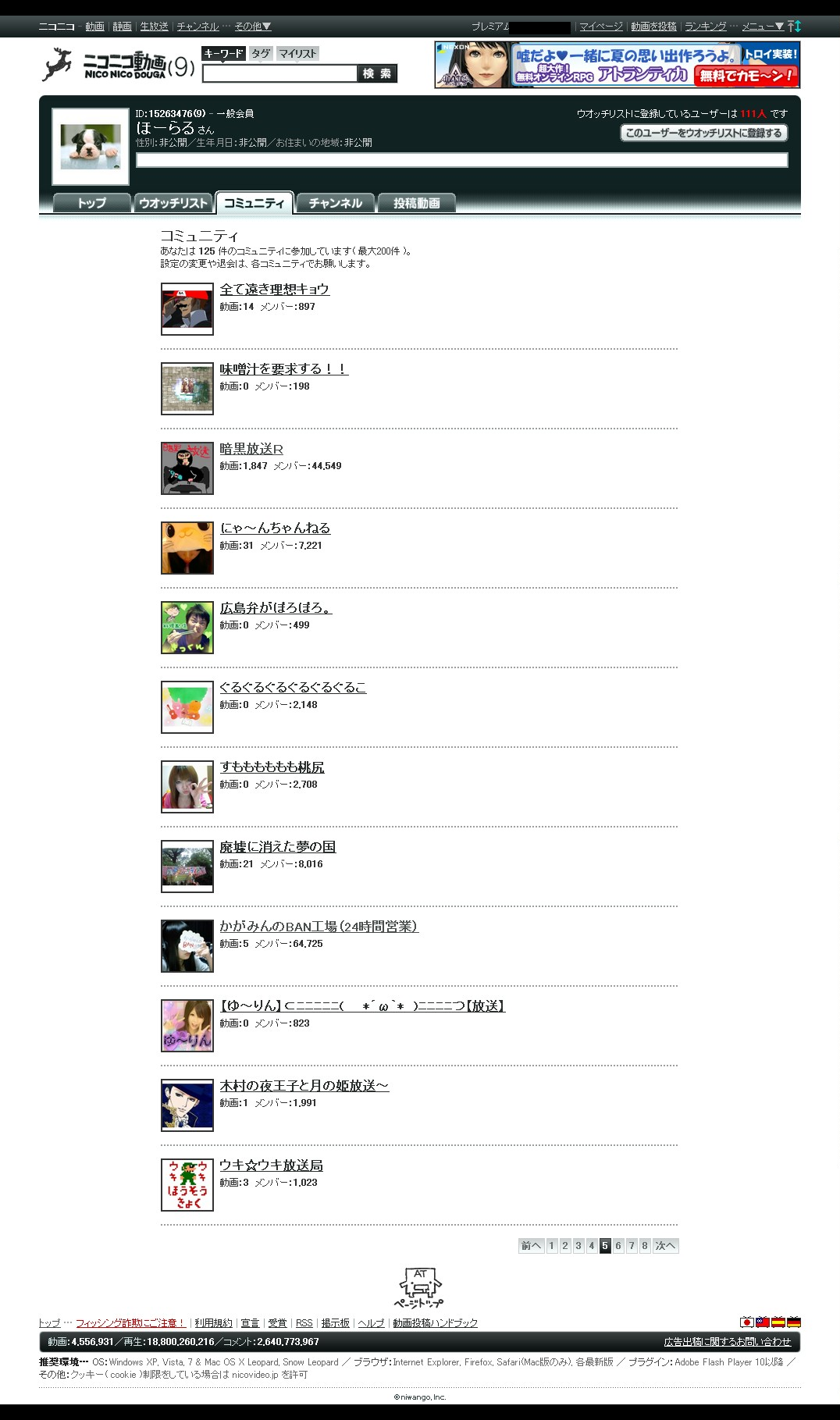Open the 暗黒放送R community
This screenshot has width=840, height=1420.
[x=251, y=449]
